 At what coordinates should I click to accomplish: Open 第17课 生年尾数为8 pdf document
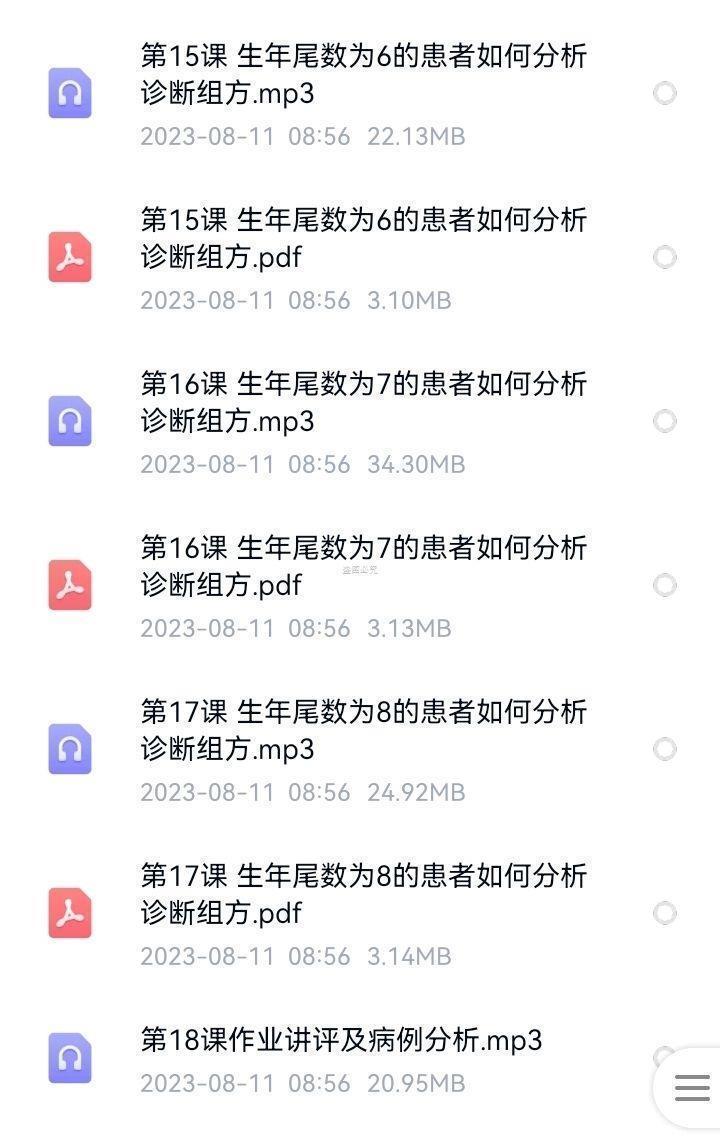pyautogui.click(x=363, y=895)
